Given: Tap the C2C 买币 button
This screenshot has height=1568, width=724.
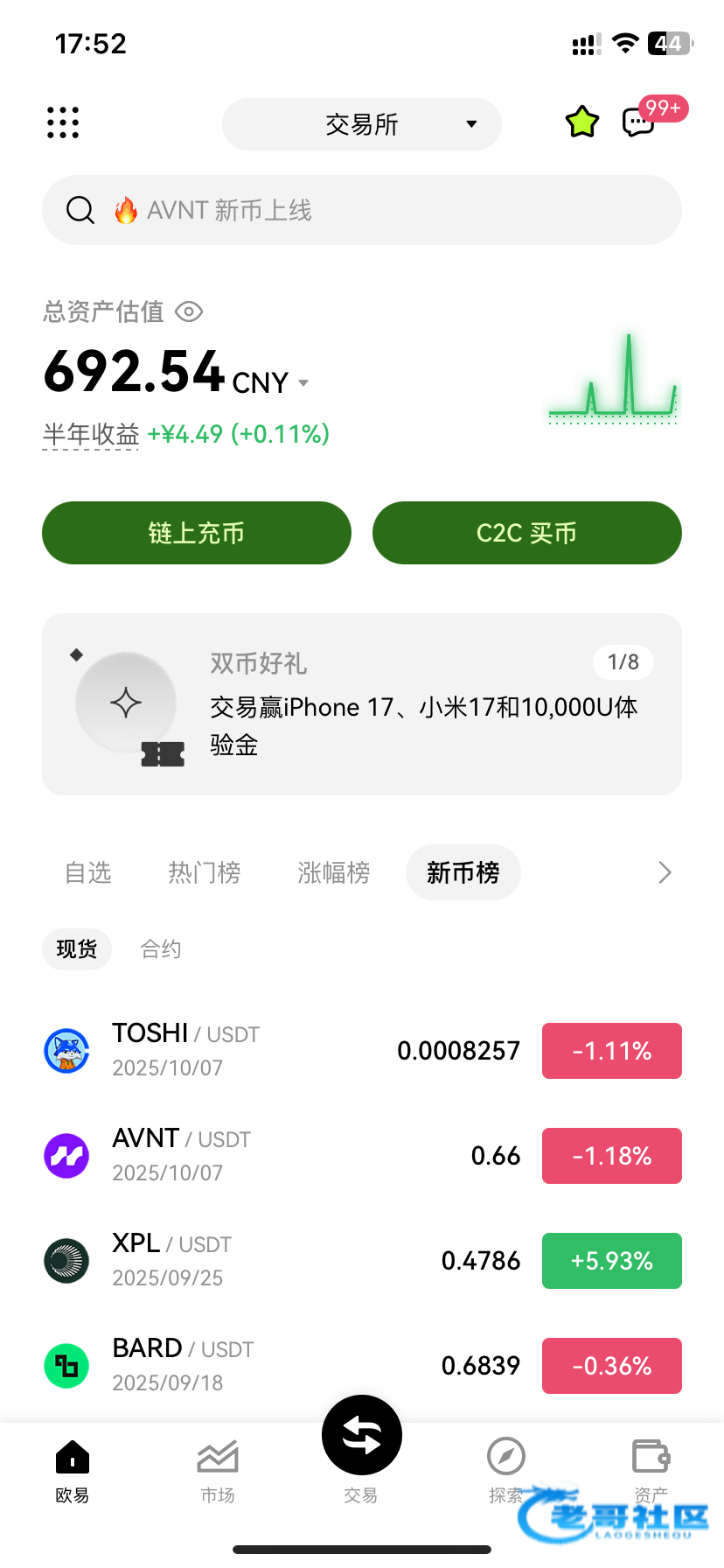Looking at the screenshot, I should coord(527,533).
